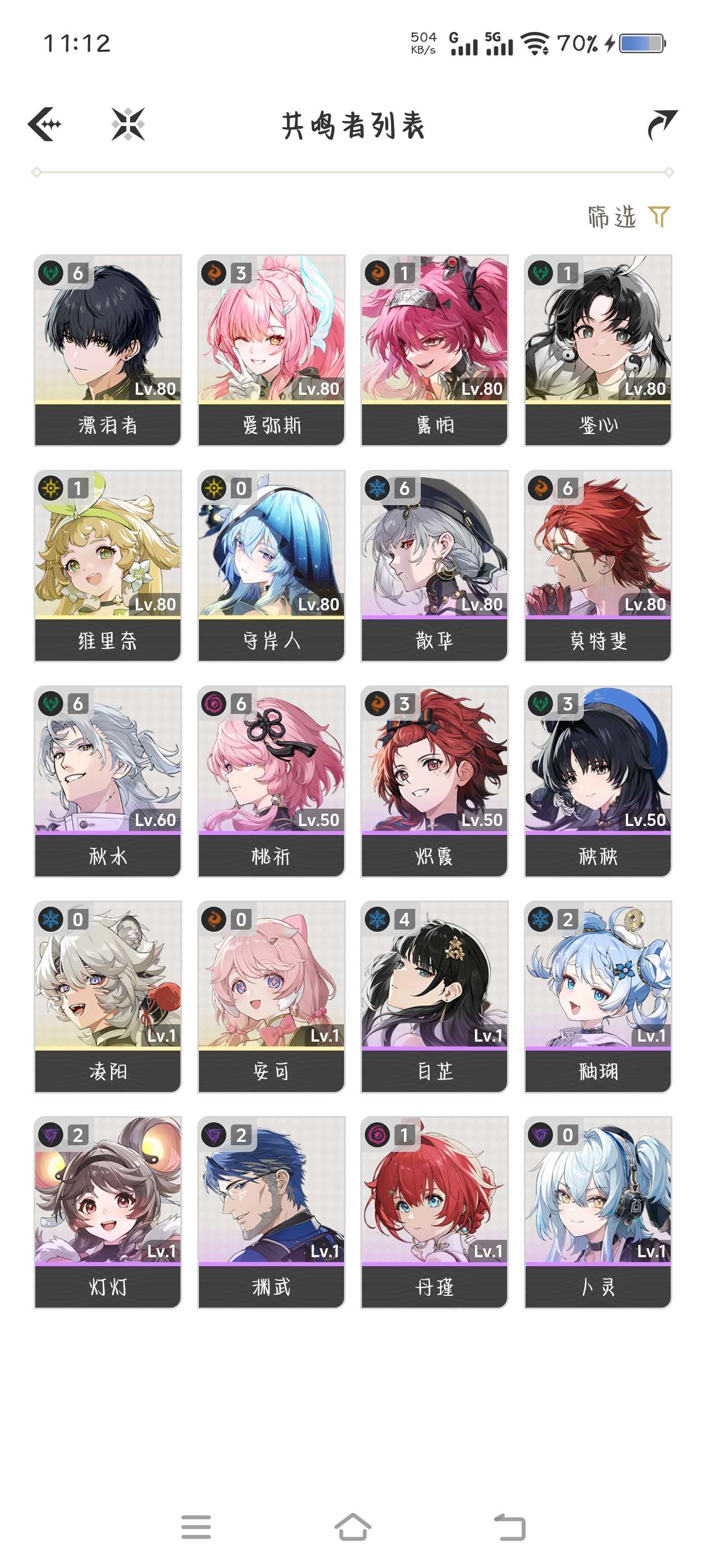The image size is (706, 1568).
Task: Open the 凌阳 character card
Action: pyautogui.click(x=108, y=996)
